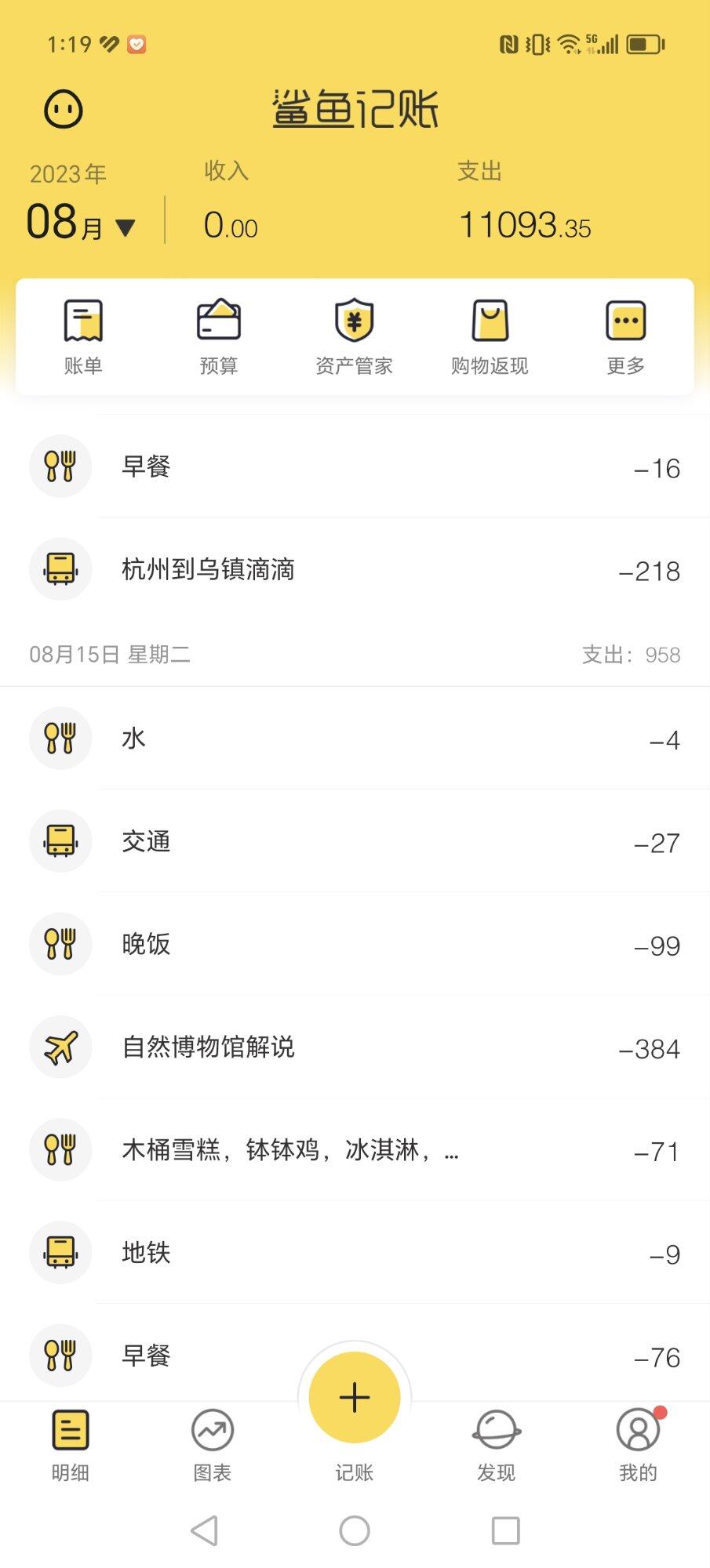Open 更多 more options
The width and height of the screenshot is (710, 1568).
[x=626, y=337]
